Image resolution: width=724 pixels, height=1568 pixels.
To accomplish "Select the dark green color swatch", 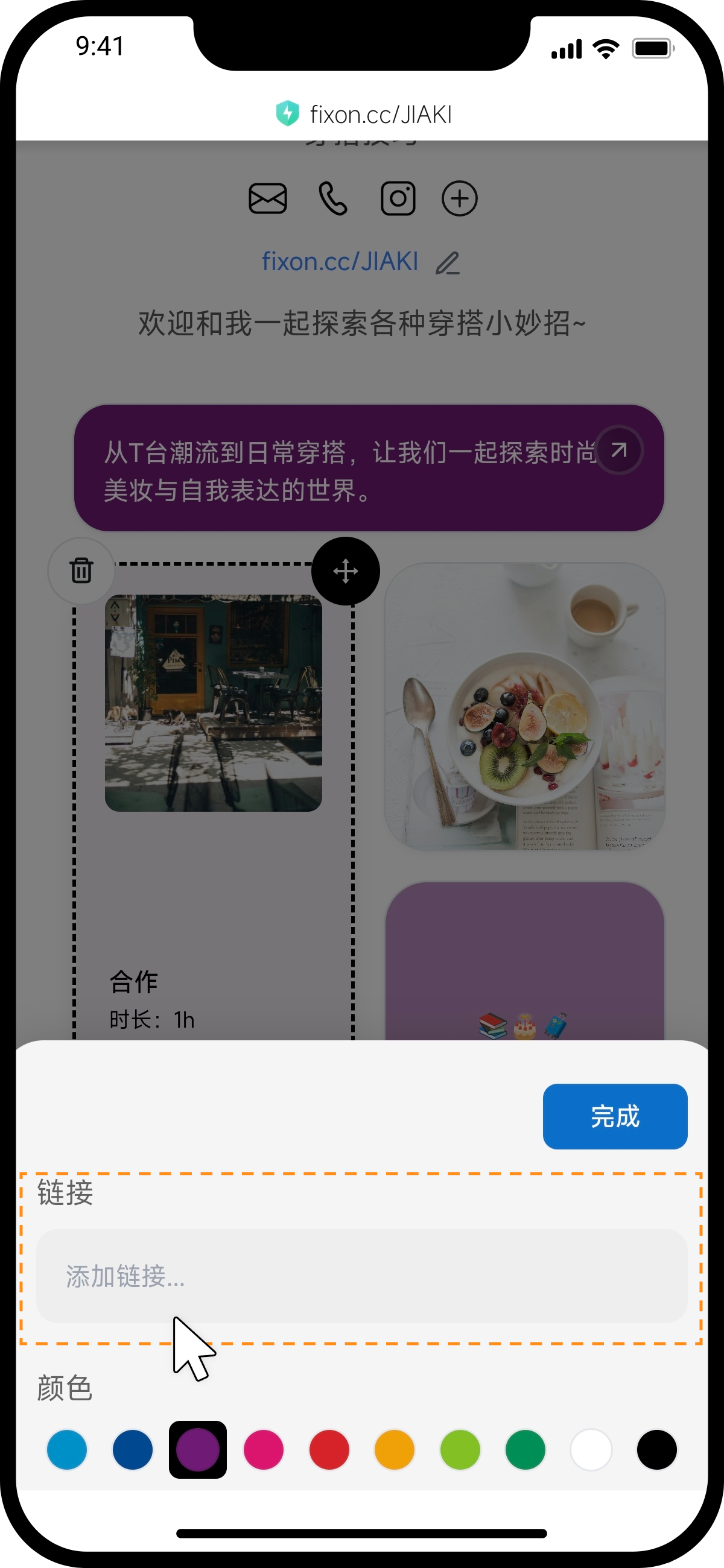I will point(525,1449).
